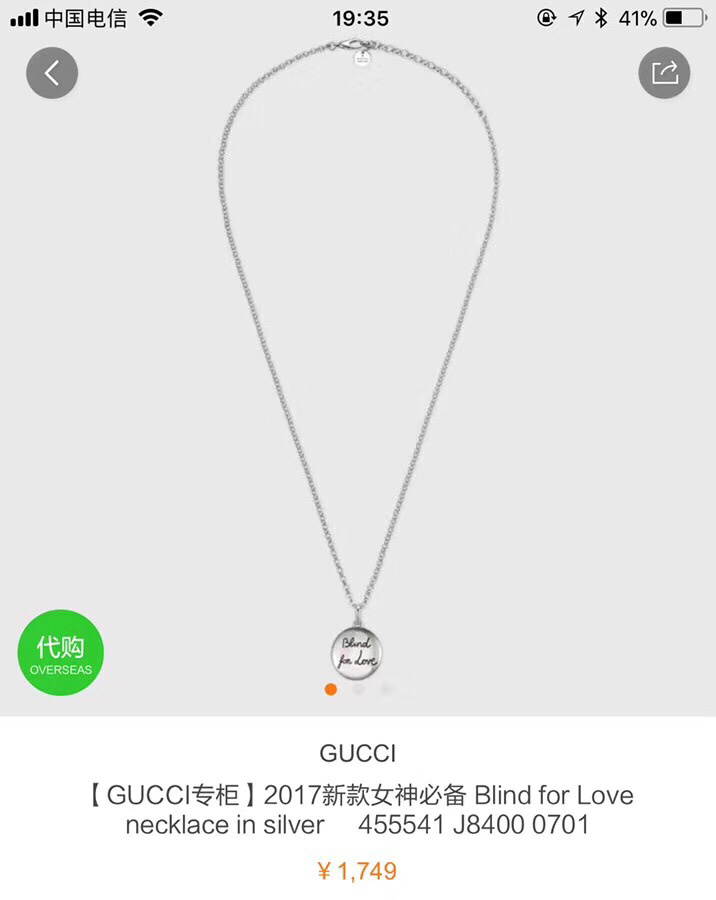Image resolution: width=716 pixels, height=900 pixels.
Task: Open the Blind for Love necklace photo
Action: [358, 360]
